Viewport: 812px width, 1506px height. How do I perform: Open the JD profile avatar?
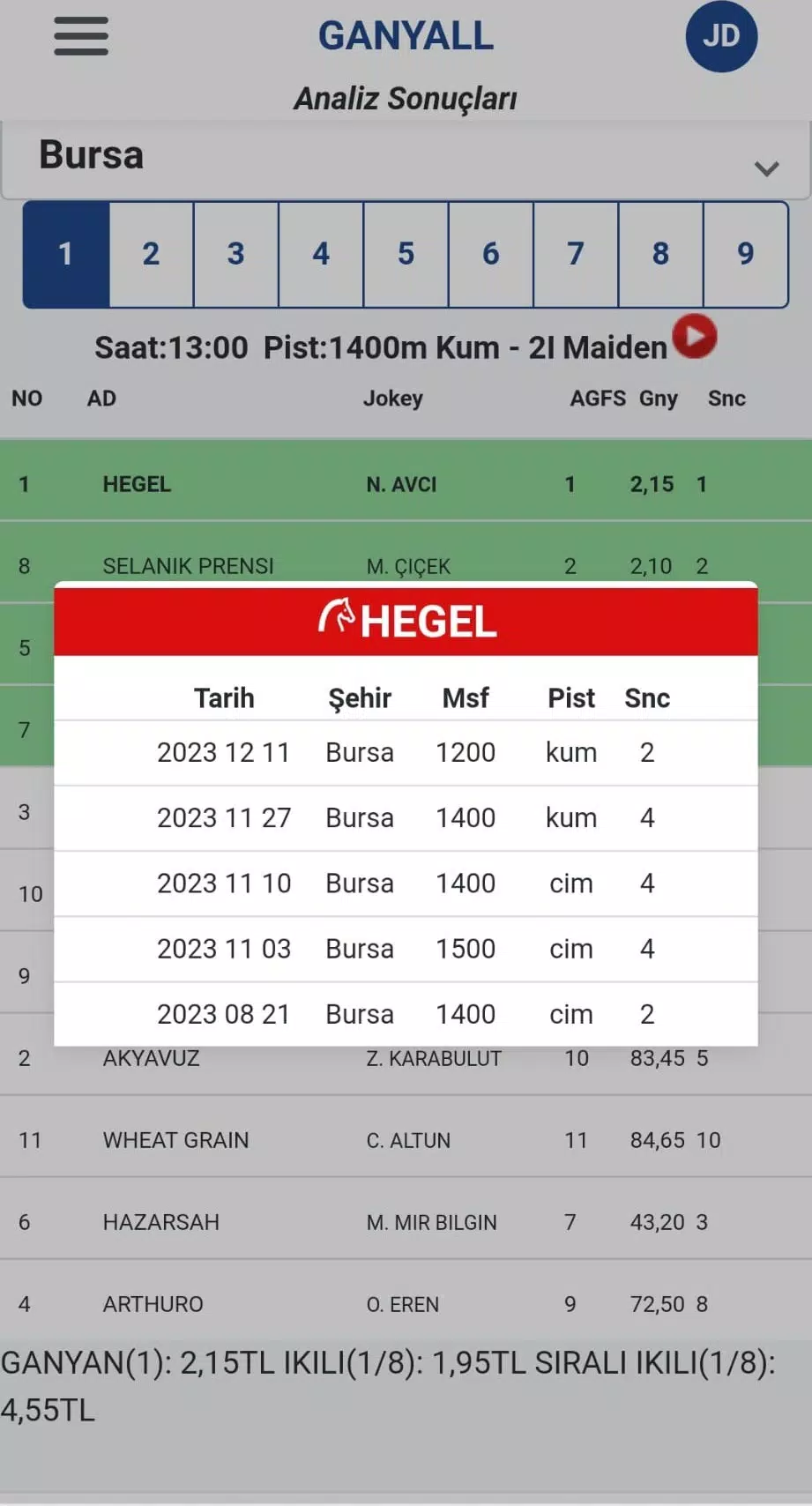coord(721,36)
